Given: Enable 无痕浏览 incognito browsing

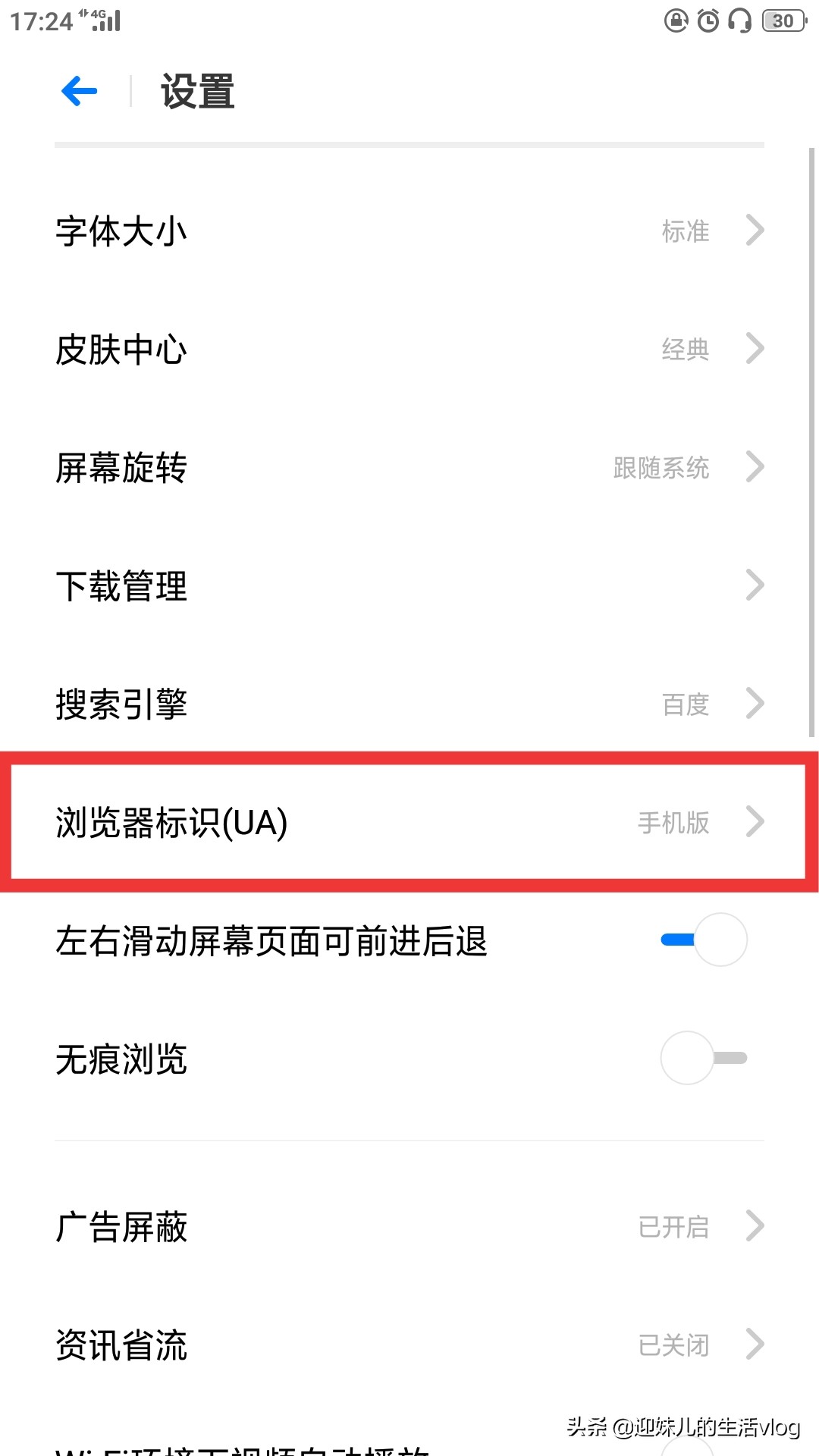Looking at the screenshot, I should pos(704,1058).
